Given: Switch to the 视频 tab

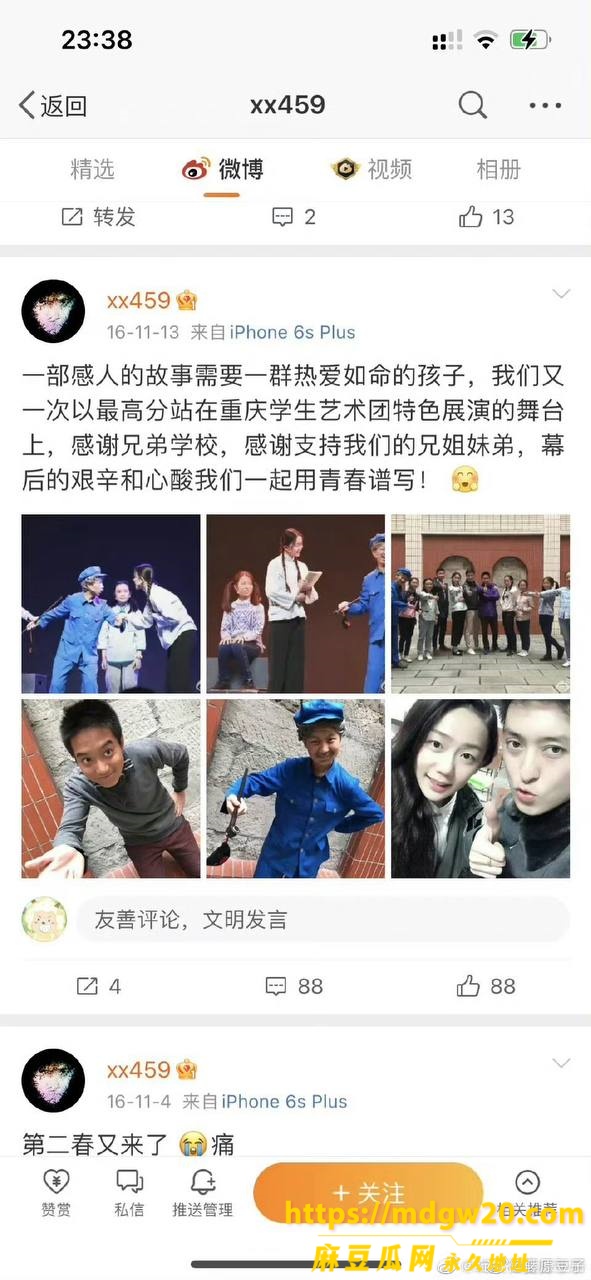Looking at the screenshot, I should (x=372, y=169).
